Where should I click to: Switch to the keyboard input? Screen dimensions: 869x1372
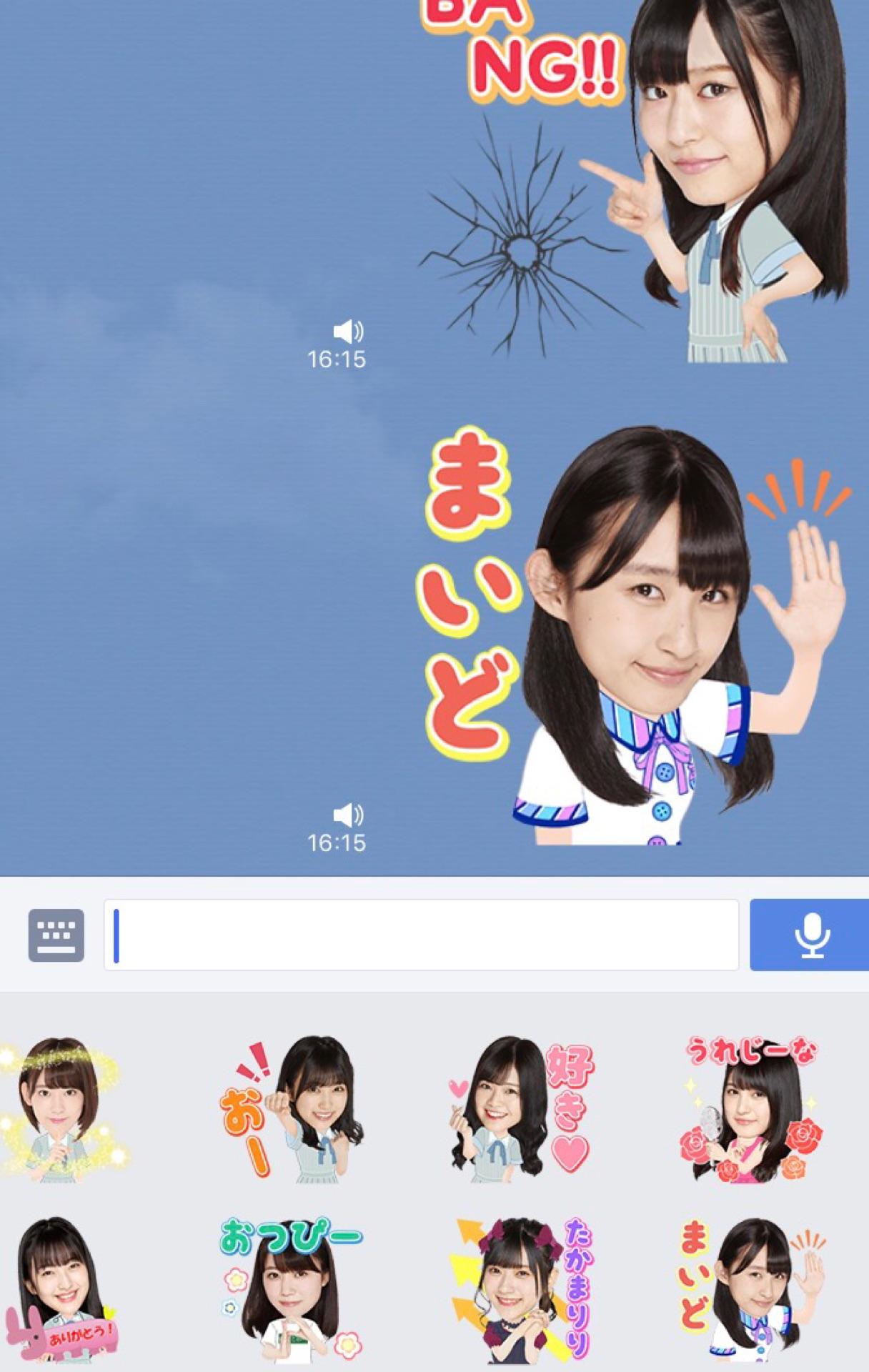[x=56, y=935]
